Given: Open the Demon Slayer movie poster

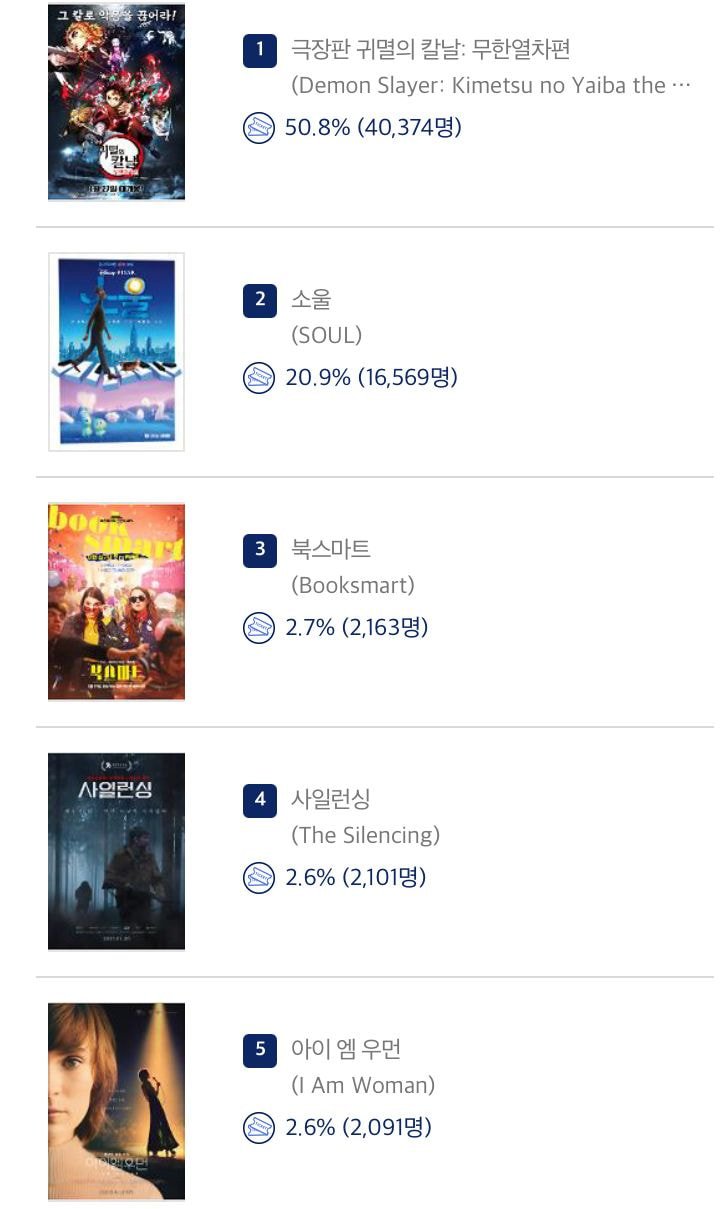Looking at the screenshot, I should (116, 101).
